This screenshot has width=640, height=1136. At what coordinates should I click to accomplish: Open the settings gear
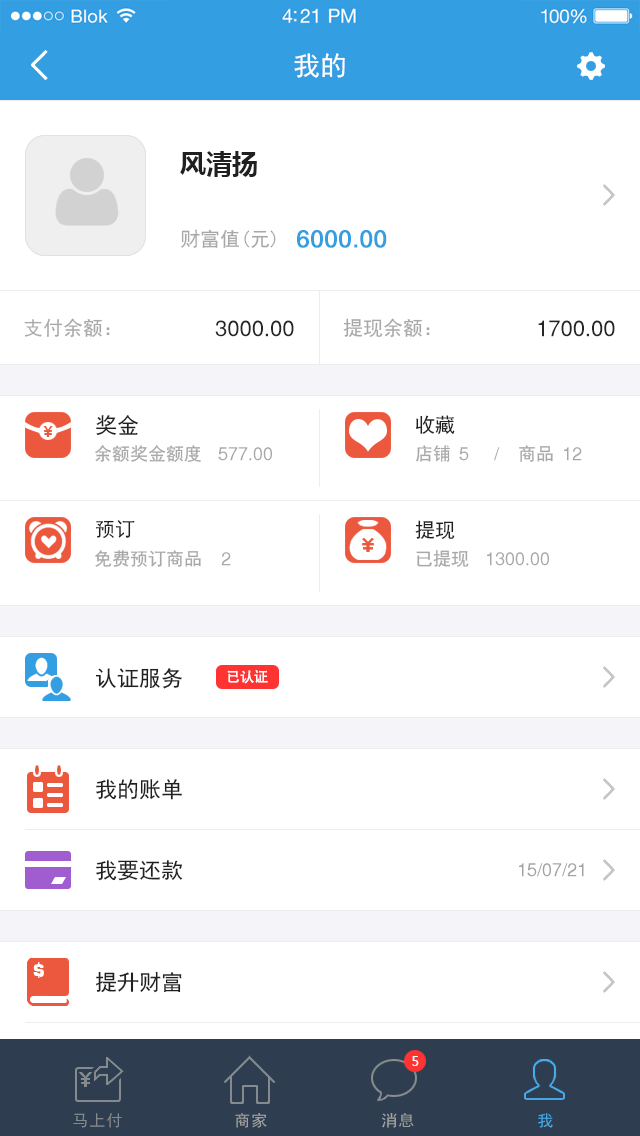pyautogui.click(x=591, y=66)
